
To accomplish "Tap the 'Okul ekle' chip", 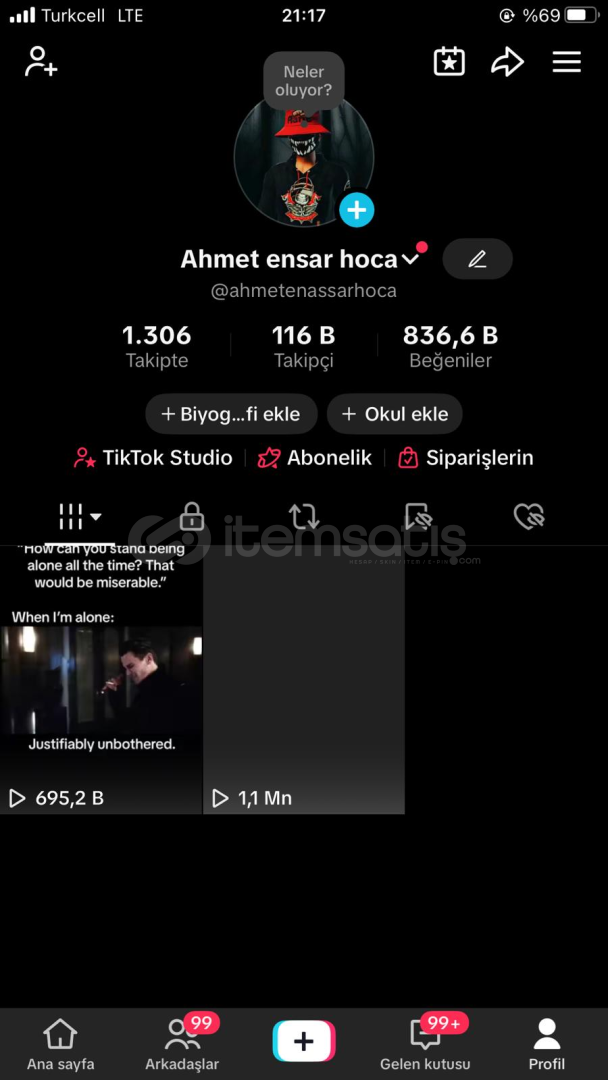I will pyautogui.click(x=395, y=414).
